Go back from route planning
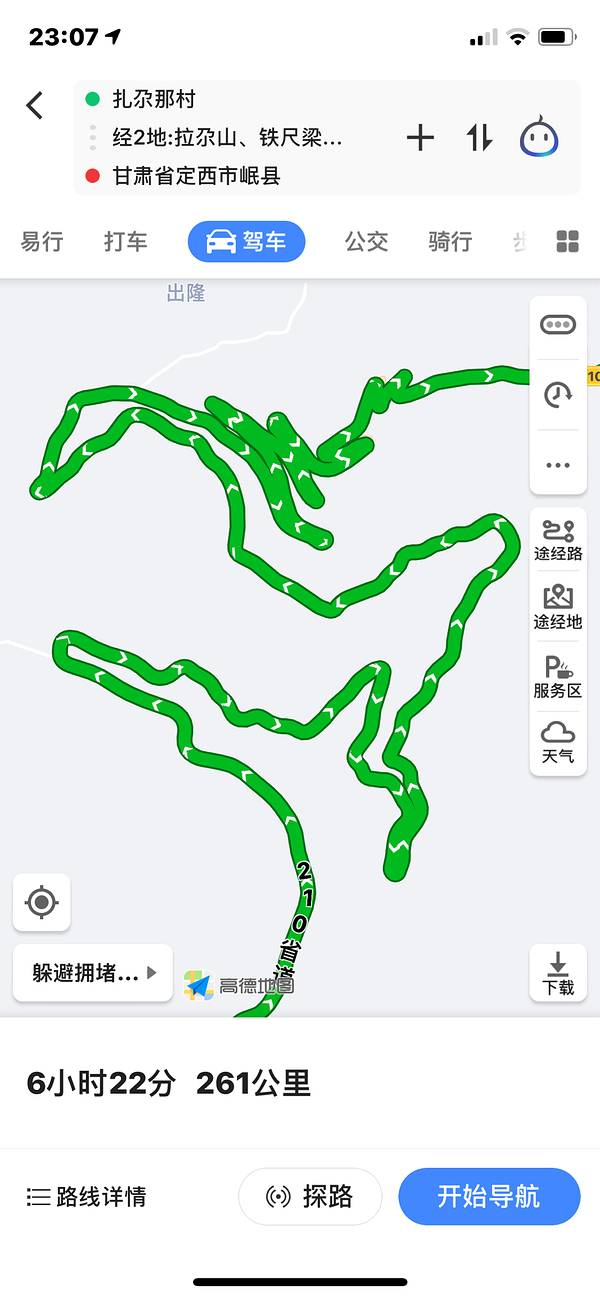 coord(35,105)
